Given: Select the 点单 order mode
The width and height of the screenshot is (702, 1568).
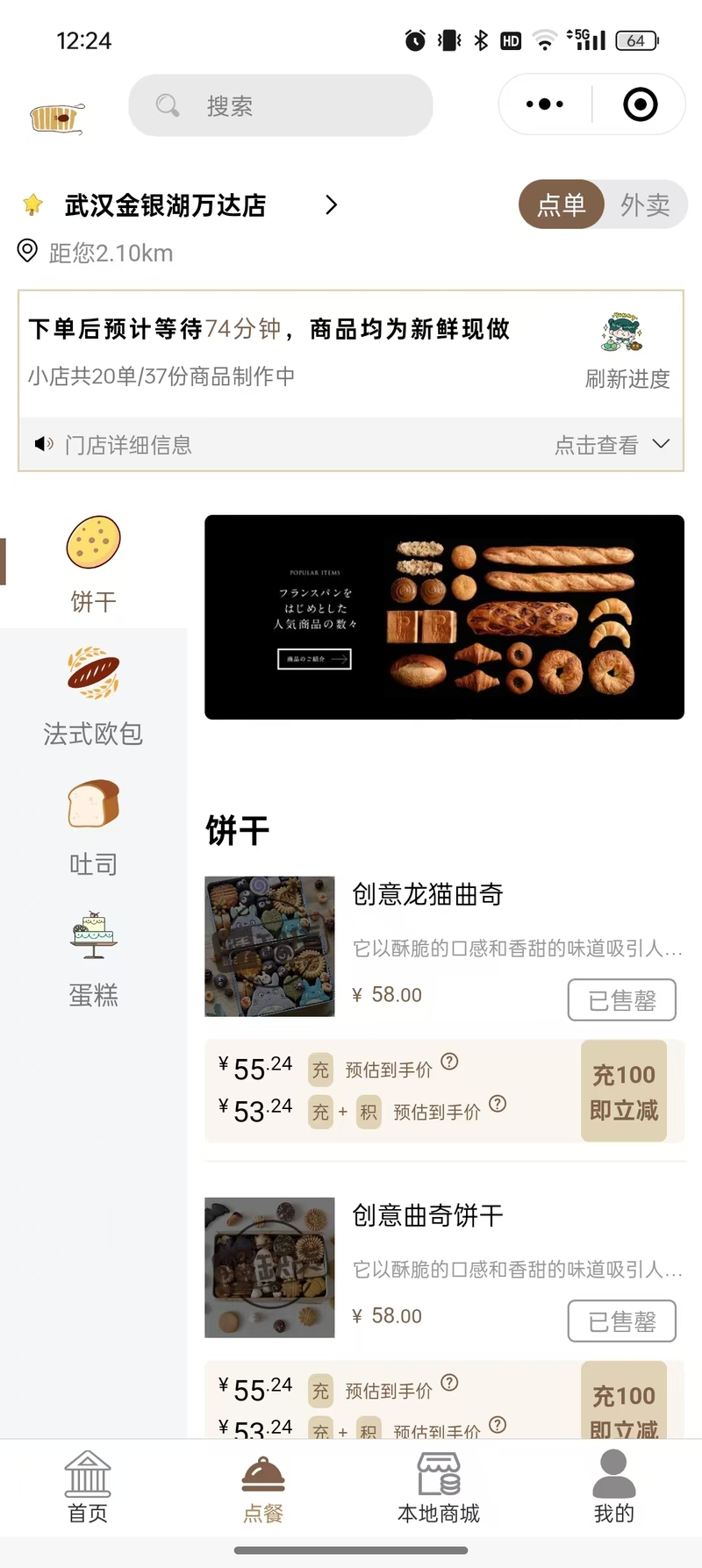Looking at the screenshot, I should tap(562, 205).
